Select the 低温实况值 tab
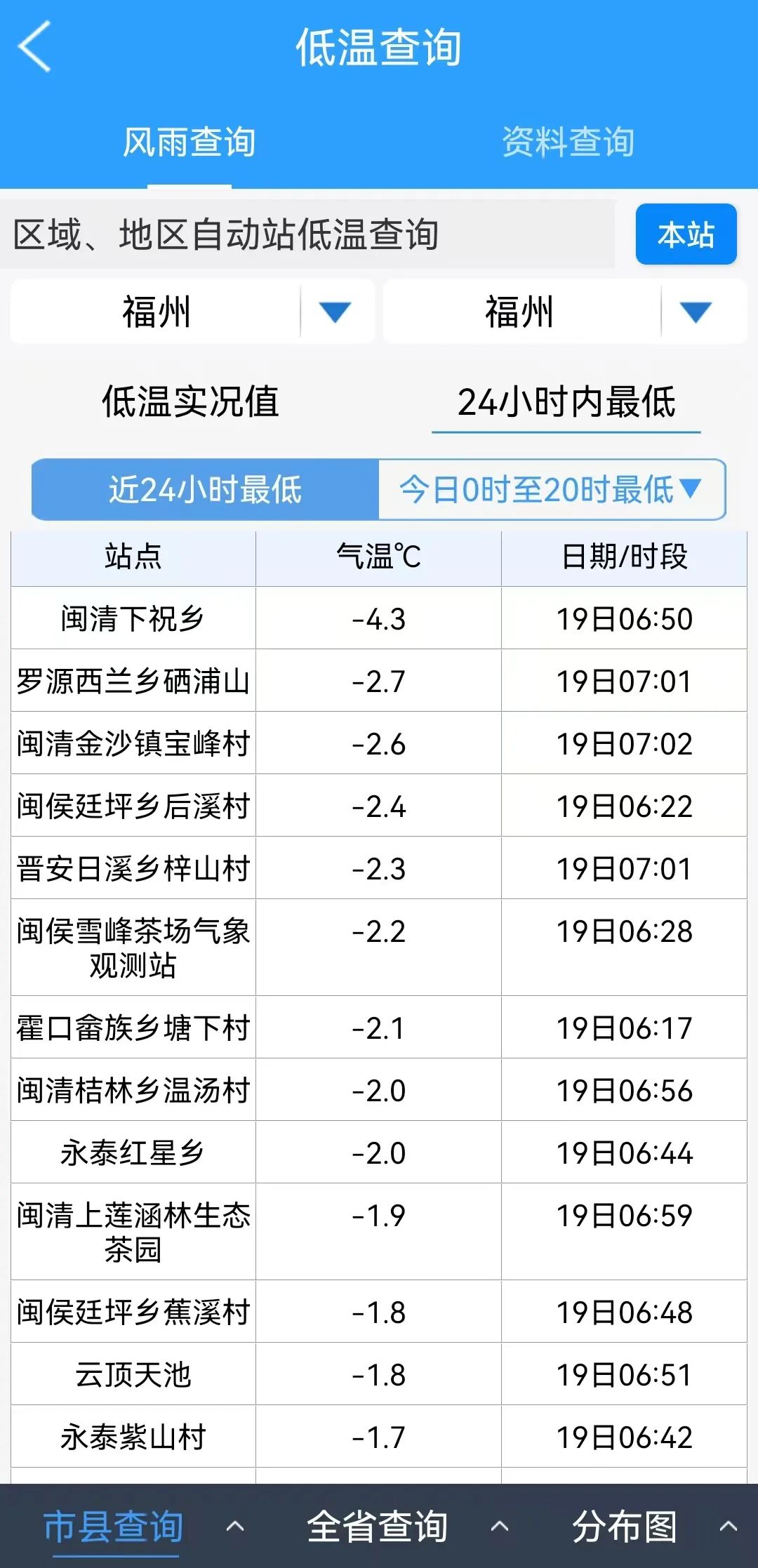This screenshot has width=758, height=1568. (x=190, y=401)
